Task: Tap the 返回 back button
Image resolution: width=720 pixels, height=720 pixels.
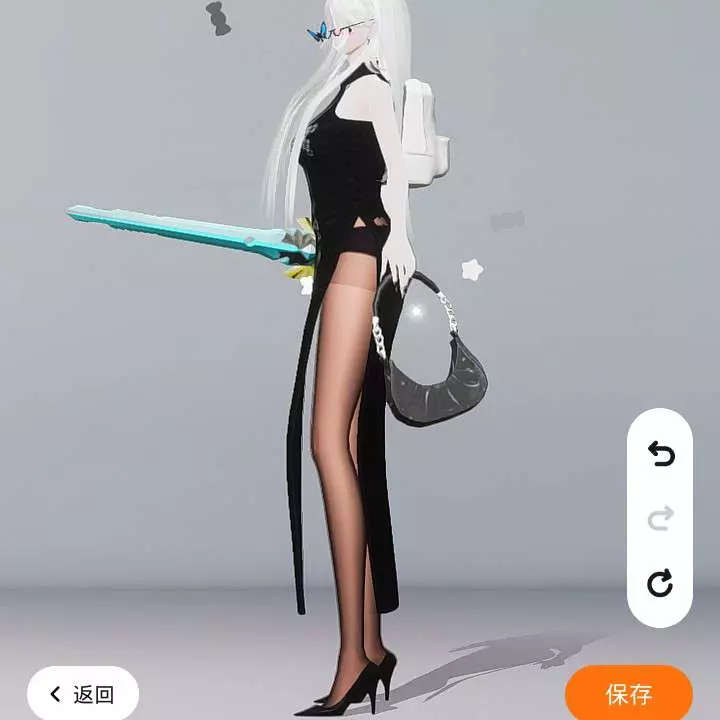Action: click(x=82, y=694)
